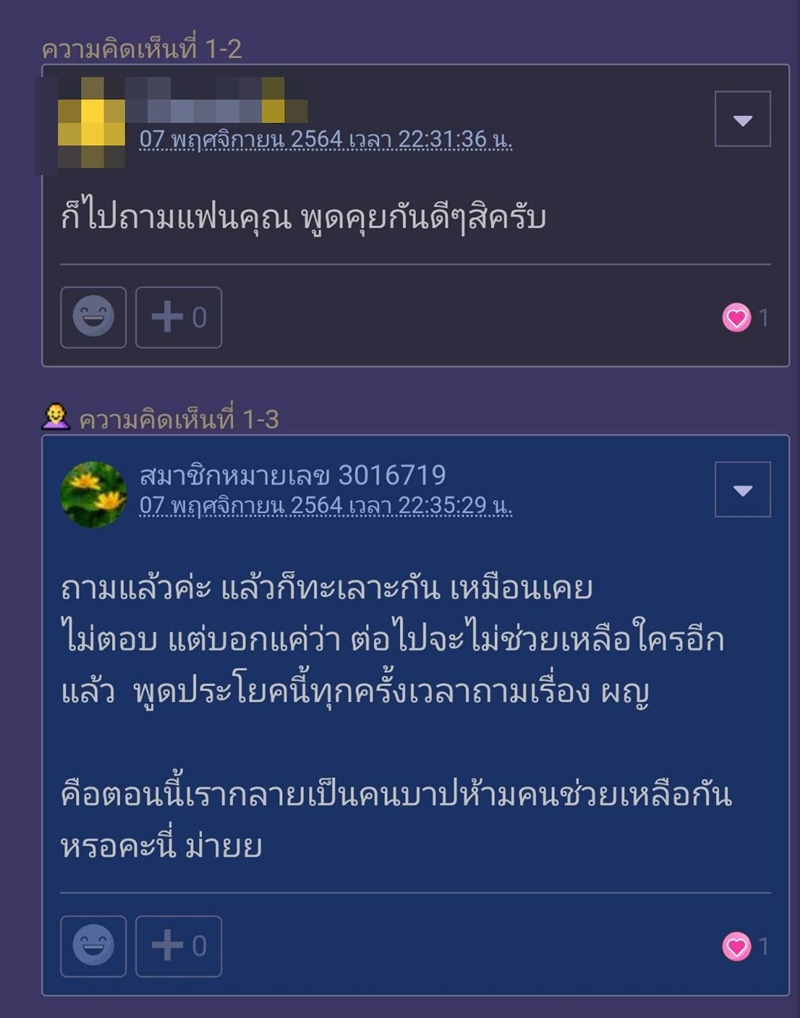The image size is (800, 1018).
Task: Click the smiley reaction icon on comment 1-3
Action: pos(93,946)
